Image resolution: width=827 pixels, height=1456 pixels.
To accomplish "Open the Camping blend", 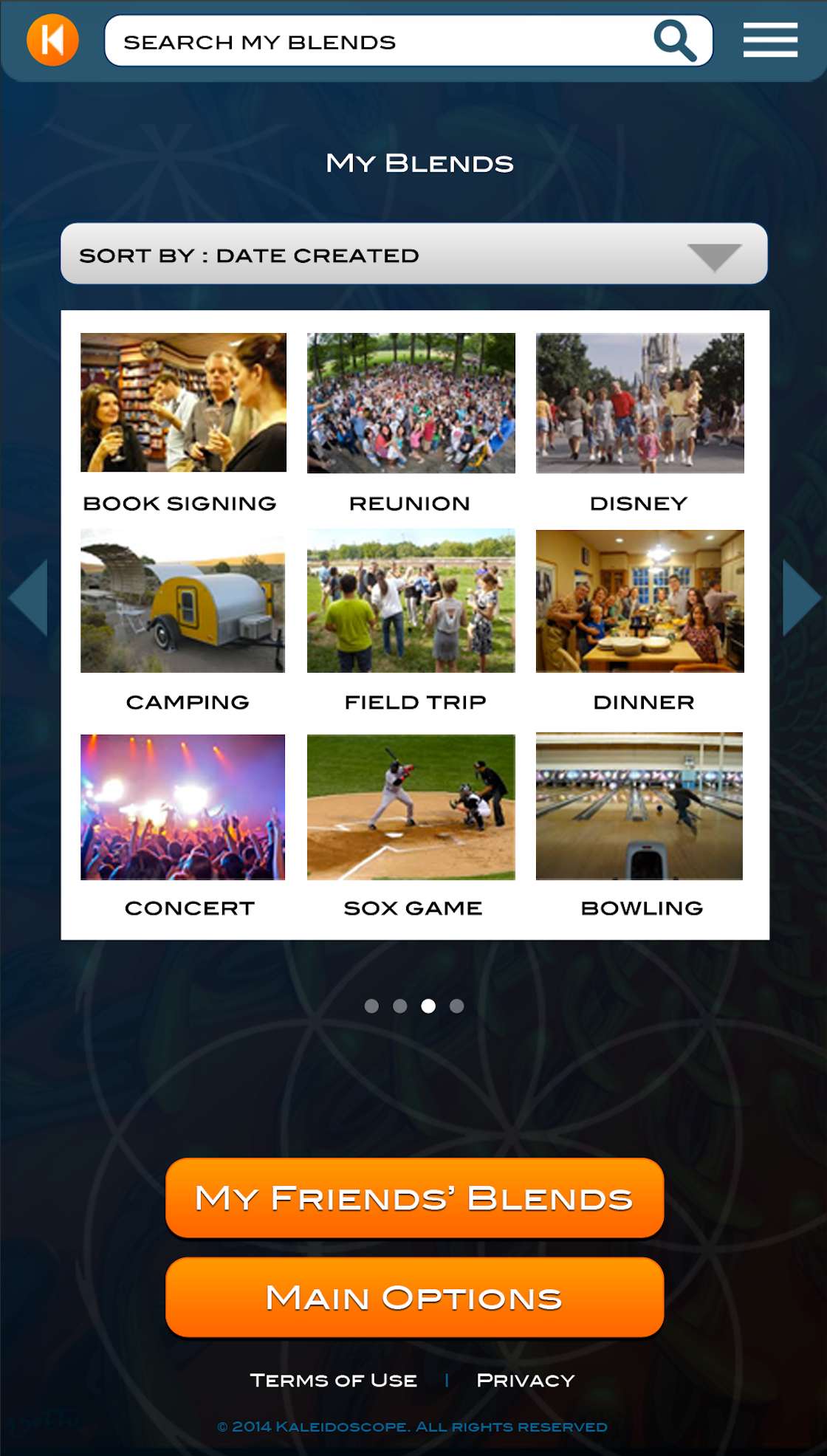I will (x=182, y=601).
